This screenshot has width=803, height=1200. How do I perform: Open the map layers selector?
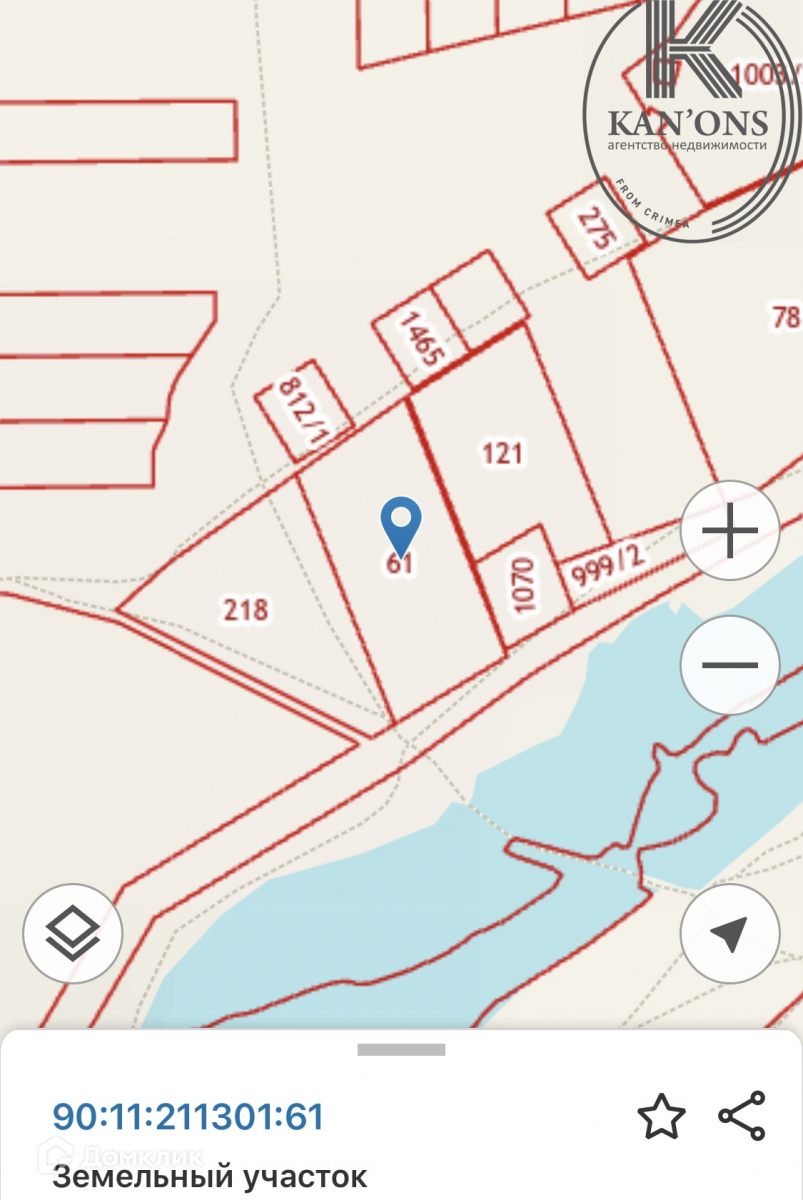[73, 934]
